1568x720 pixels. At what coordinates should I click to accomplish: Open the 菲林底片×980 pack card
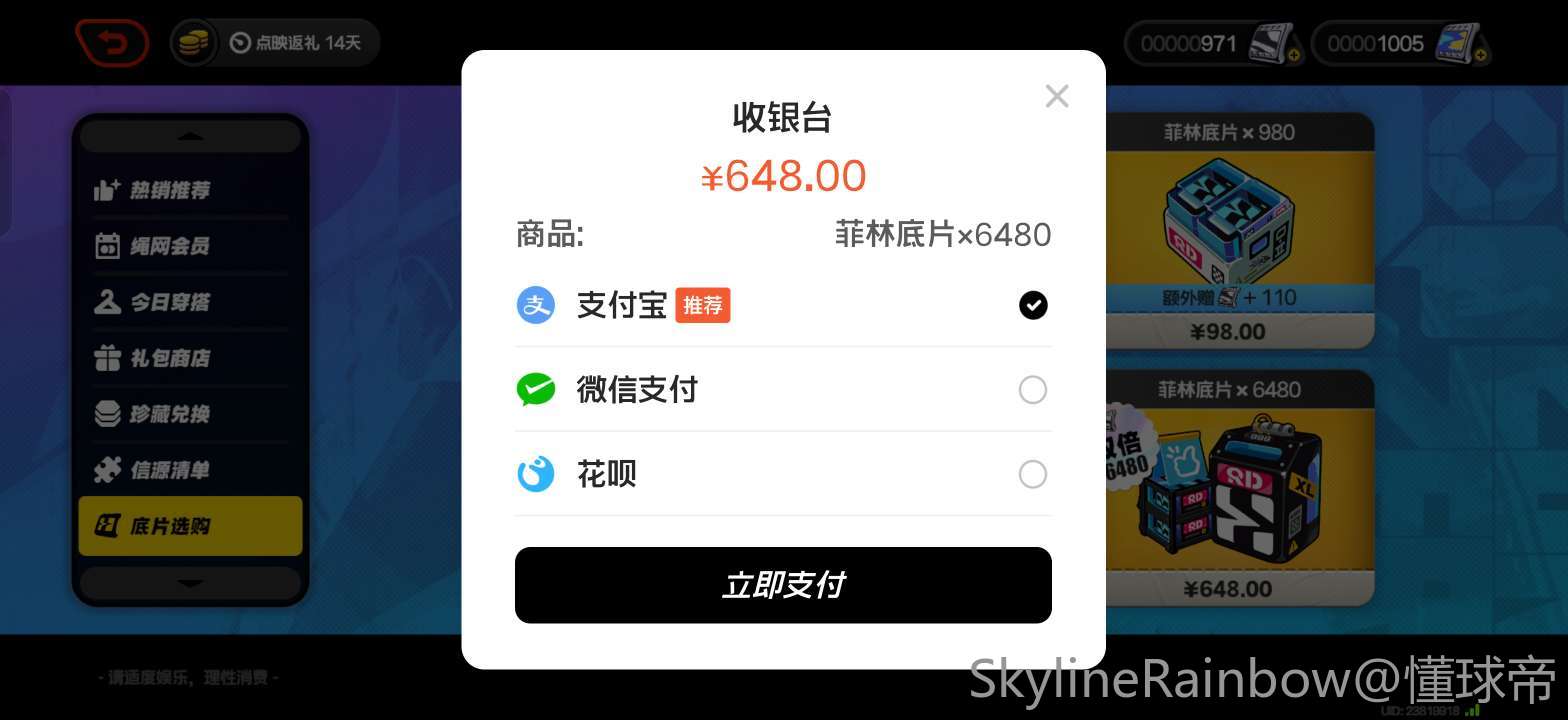pyautogui.click(x=1239, y=230)
